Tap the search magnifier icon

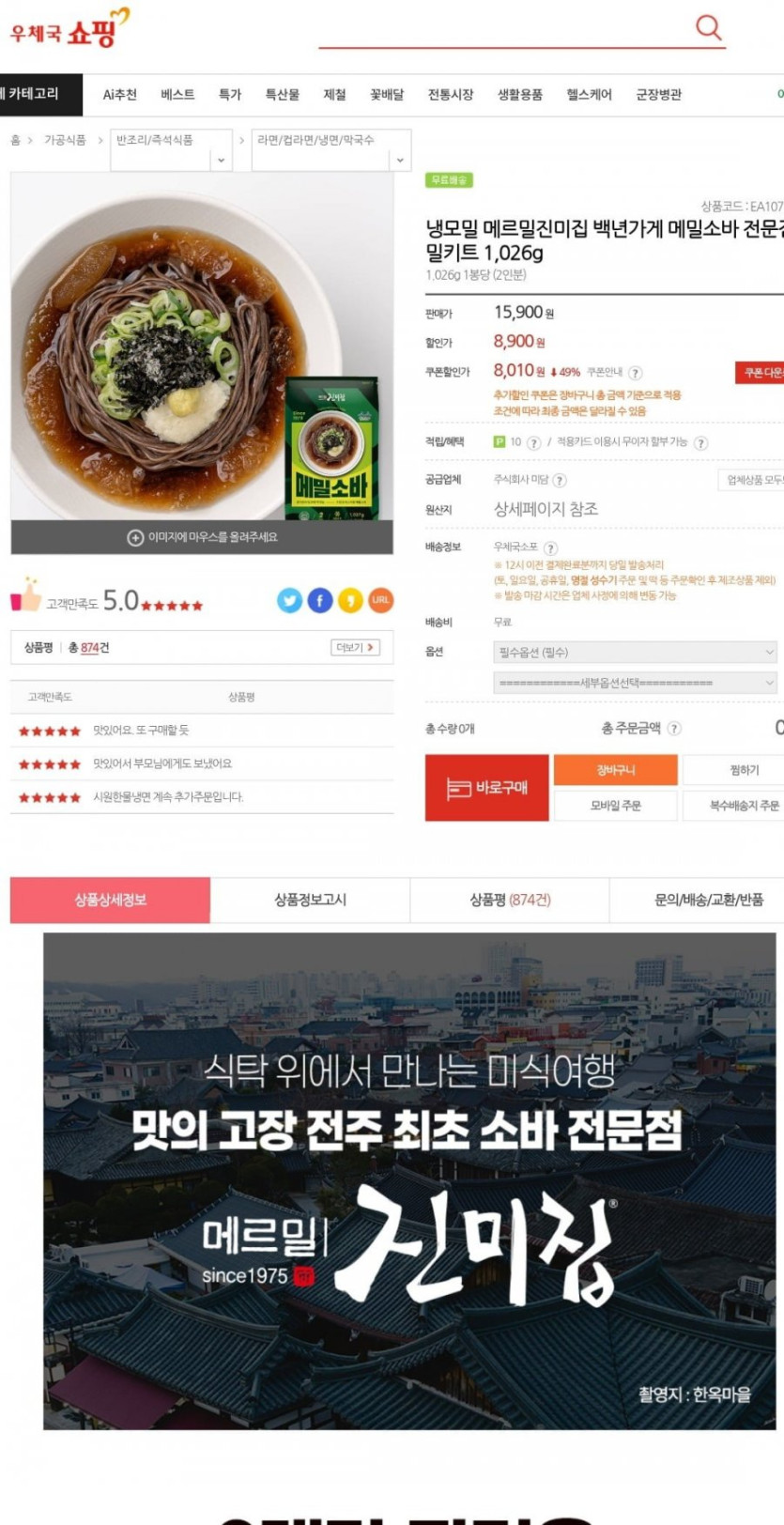click(708, 27)
